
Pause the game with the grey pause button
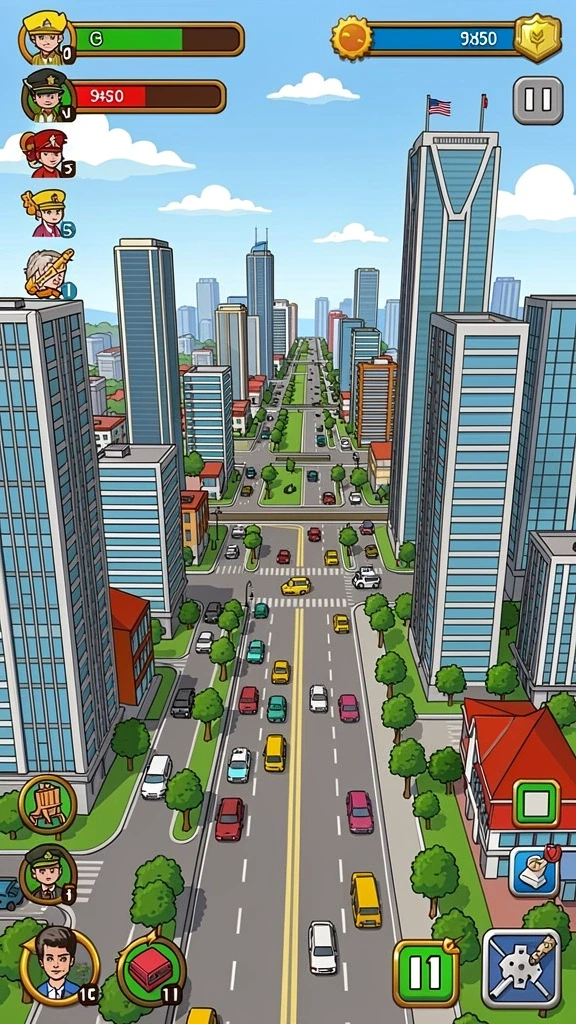tap(537, 100)
